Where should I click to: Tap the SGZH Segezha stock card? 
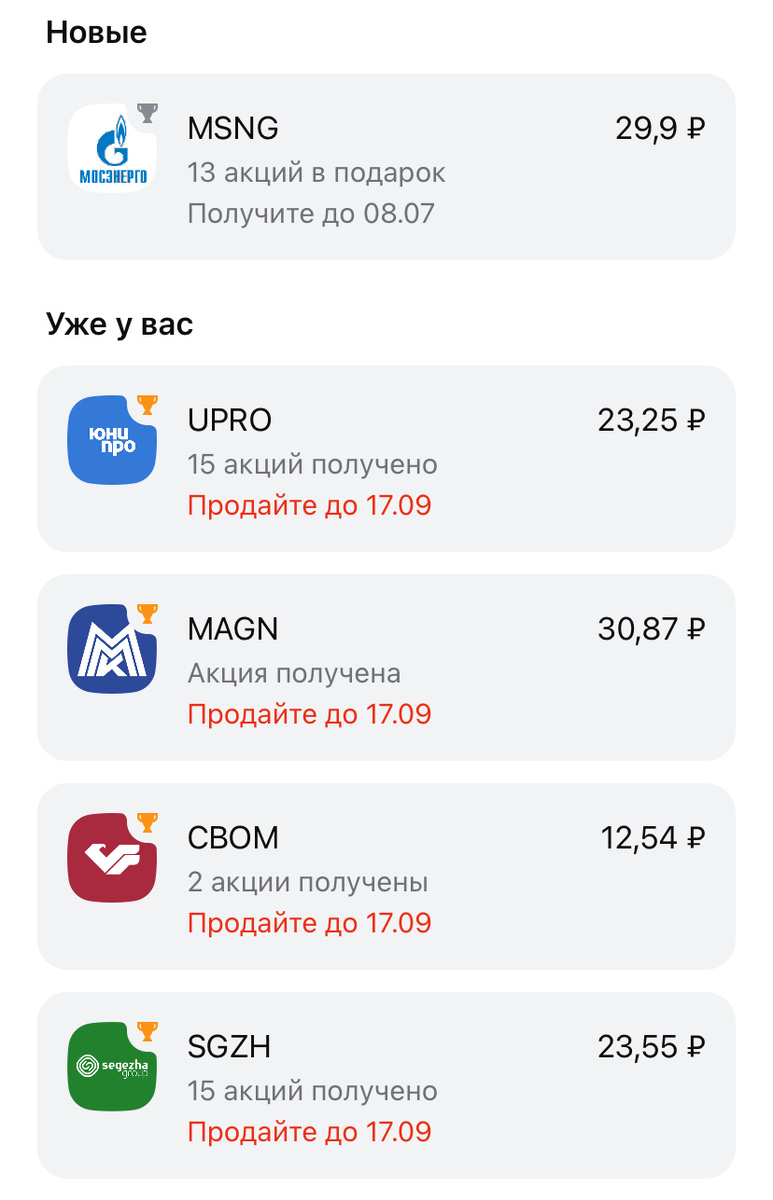386,1086
